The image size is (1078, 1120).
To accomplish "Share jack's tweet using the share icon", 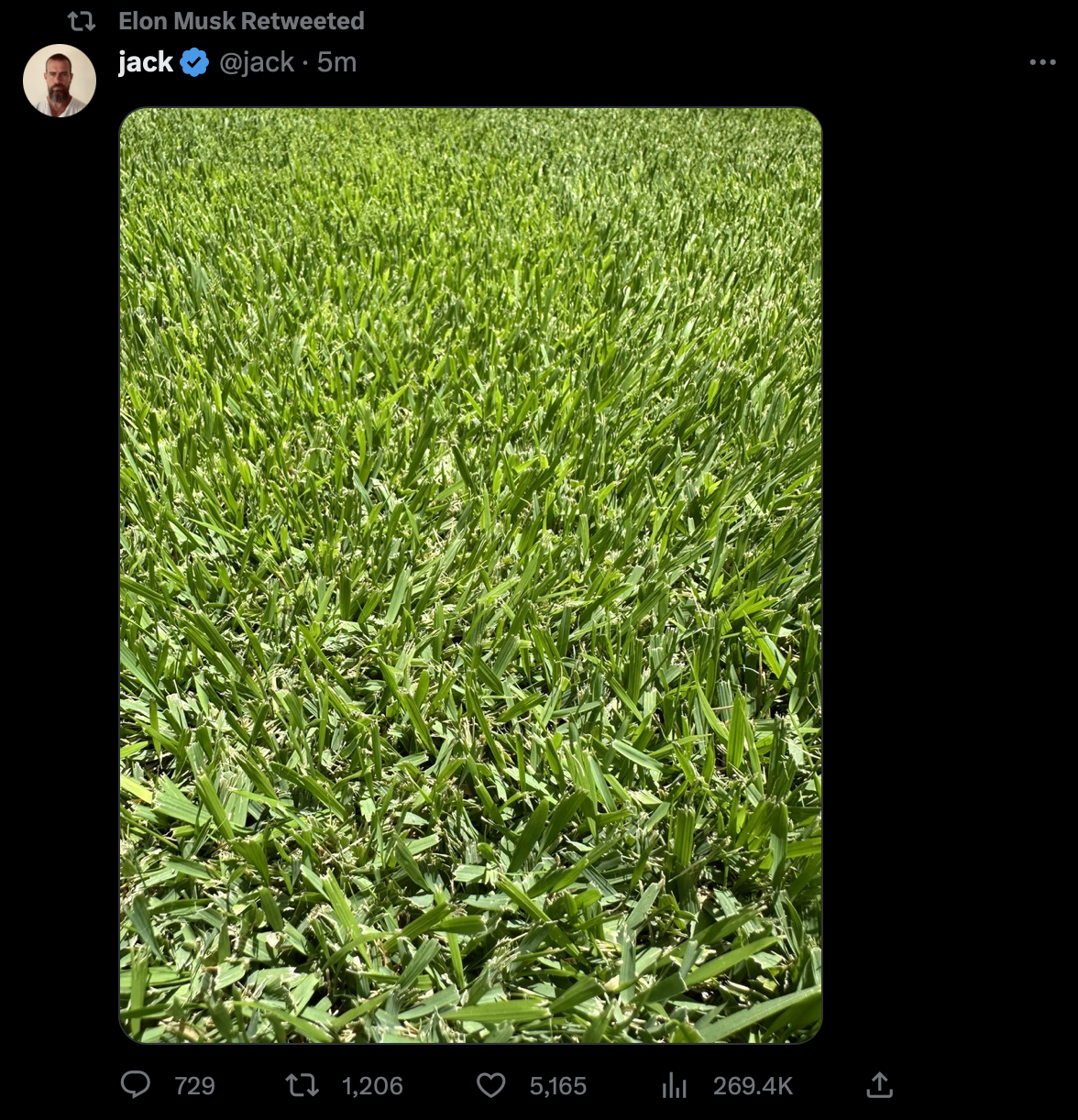I will [x=879, y=1085].
